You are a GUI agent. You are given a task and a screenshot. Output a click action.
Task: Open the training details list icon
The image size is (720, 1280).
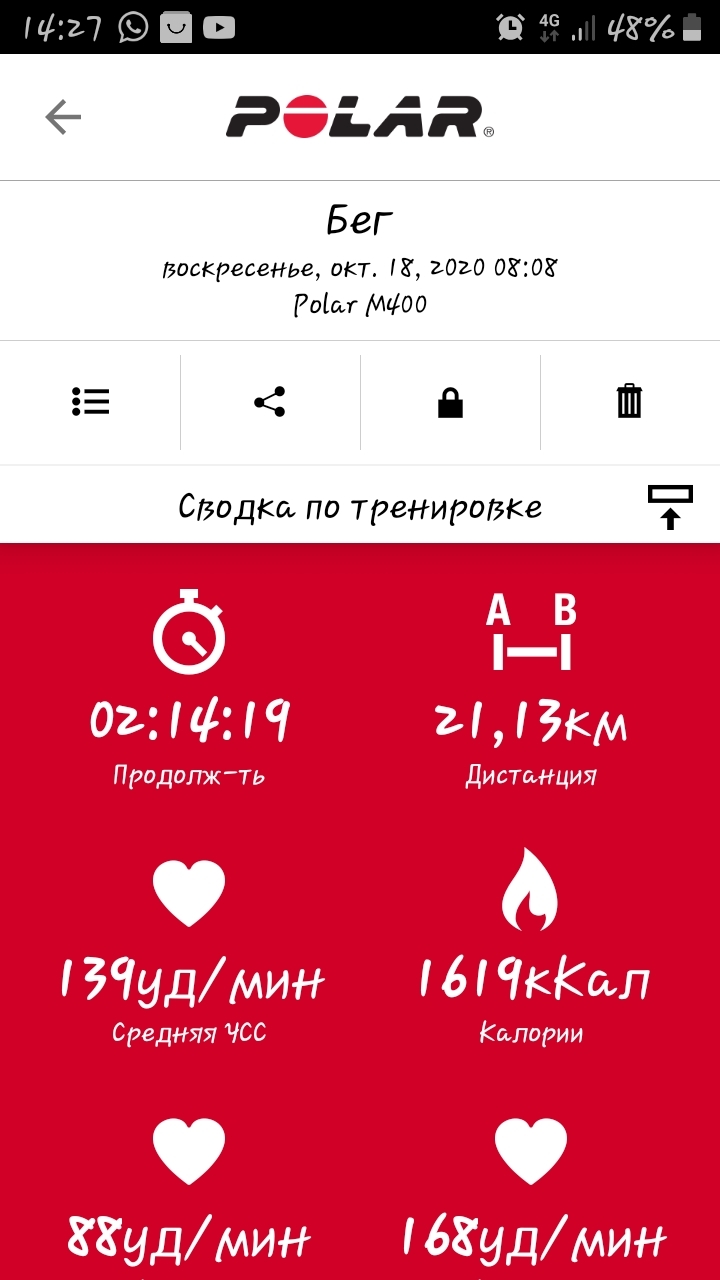tap(91, 402)
